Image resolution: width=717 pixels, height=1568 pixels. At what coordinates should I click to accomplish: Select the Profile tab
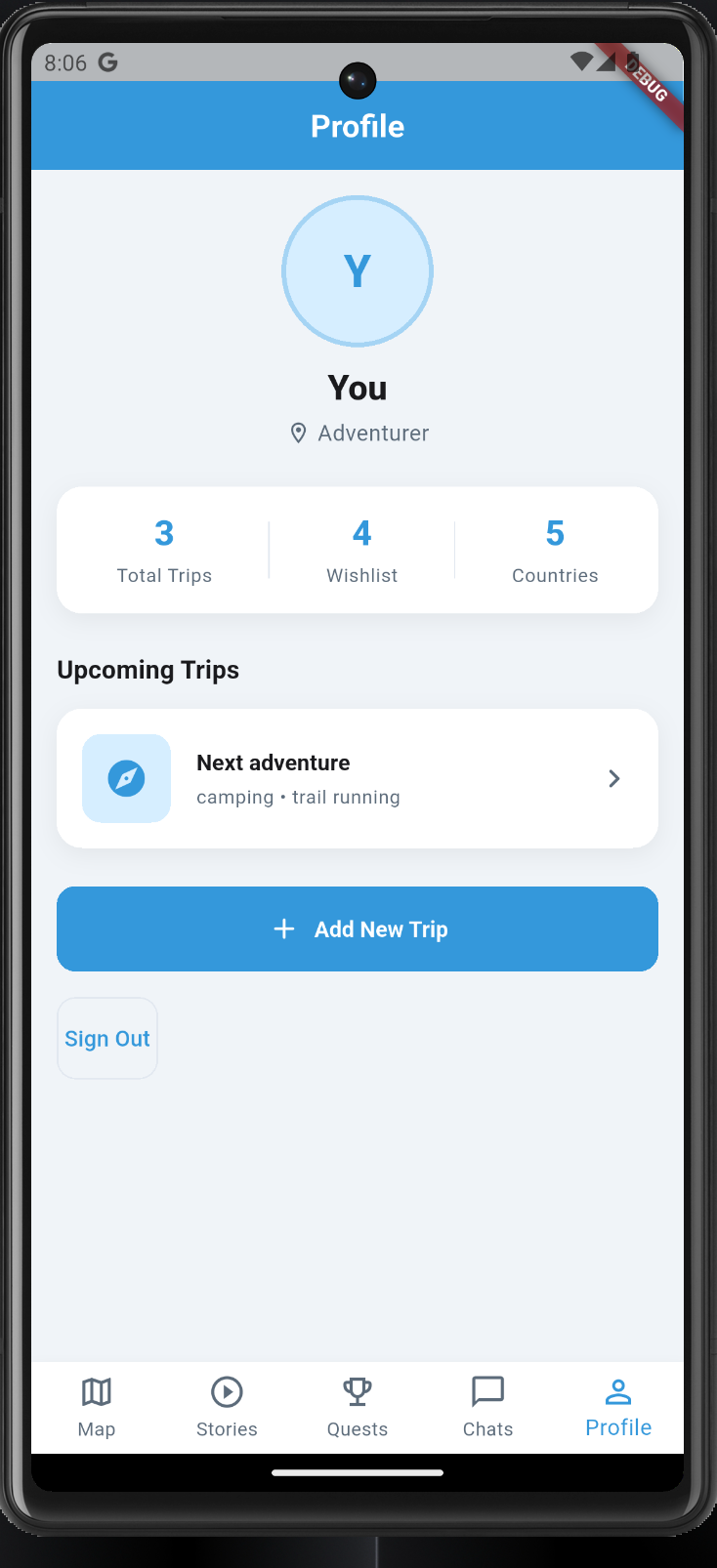click(618, 1408)
